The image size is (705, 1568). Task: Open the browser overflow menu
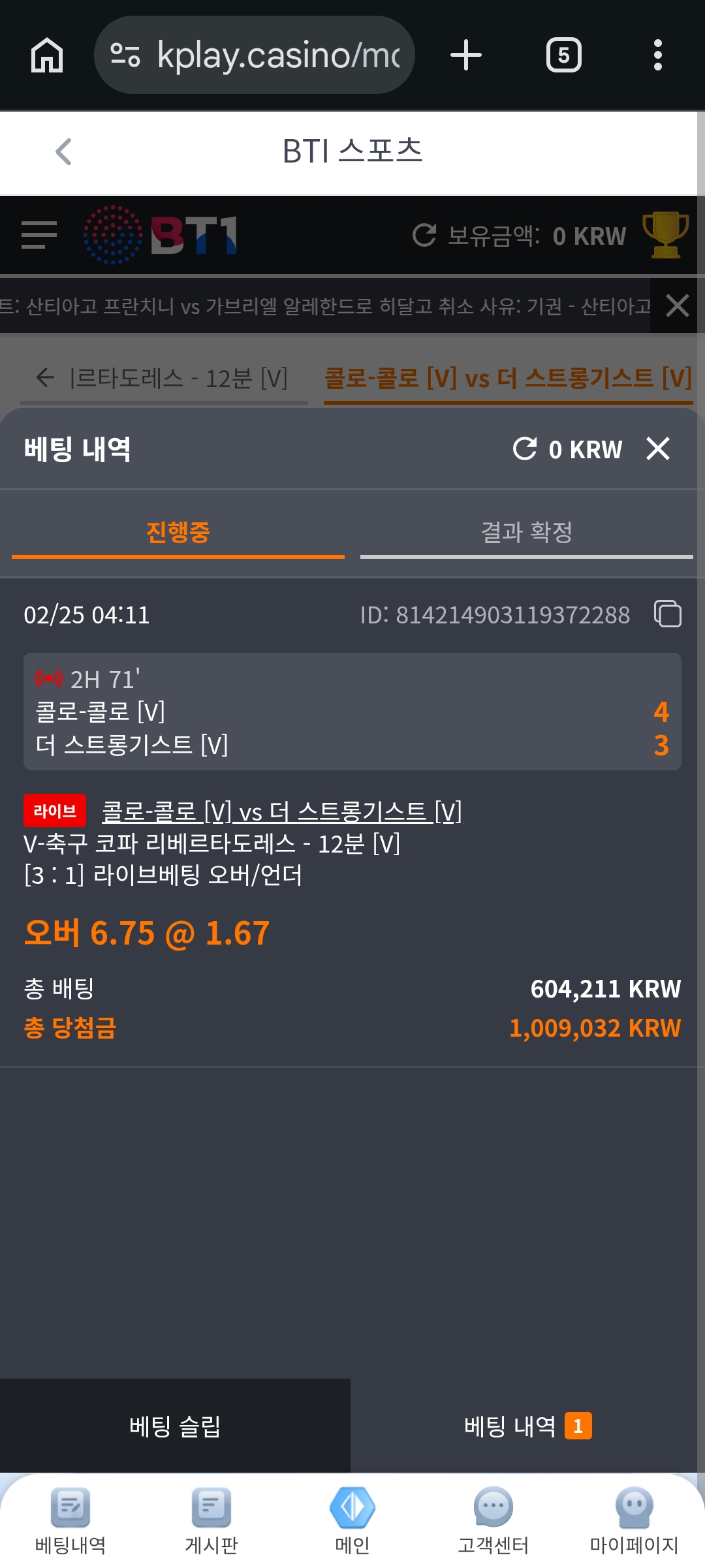(x=657, y=55)
